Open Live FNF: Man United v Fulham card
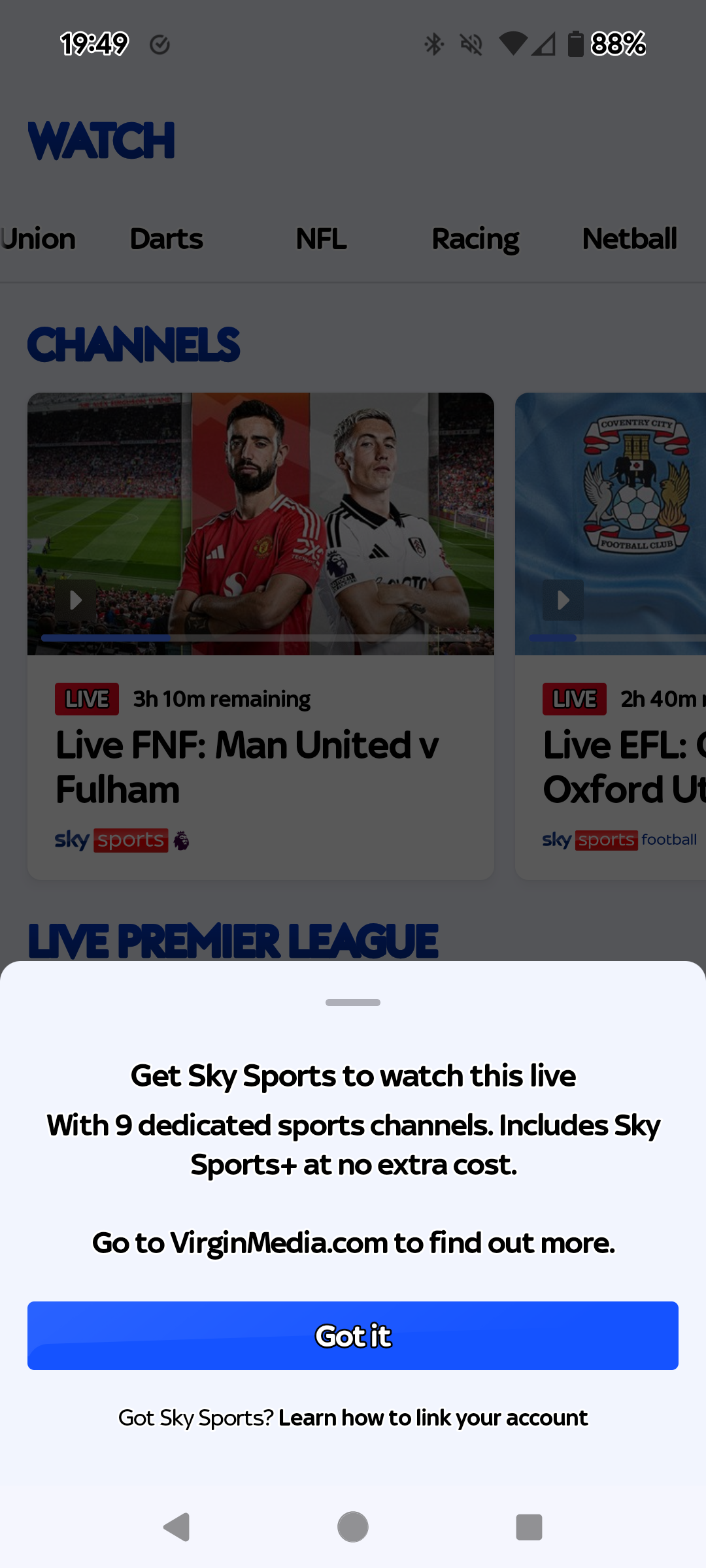The width and height of the screenshot is (706, 1568). tap(260, 635)
